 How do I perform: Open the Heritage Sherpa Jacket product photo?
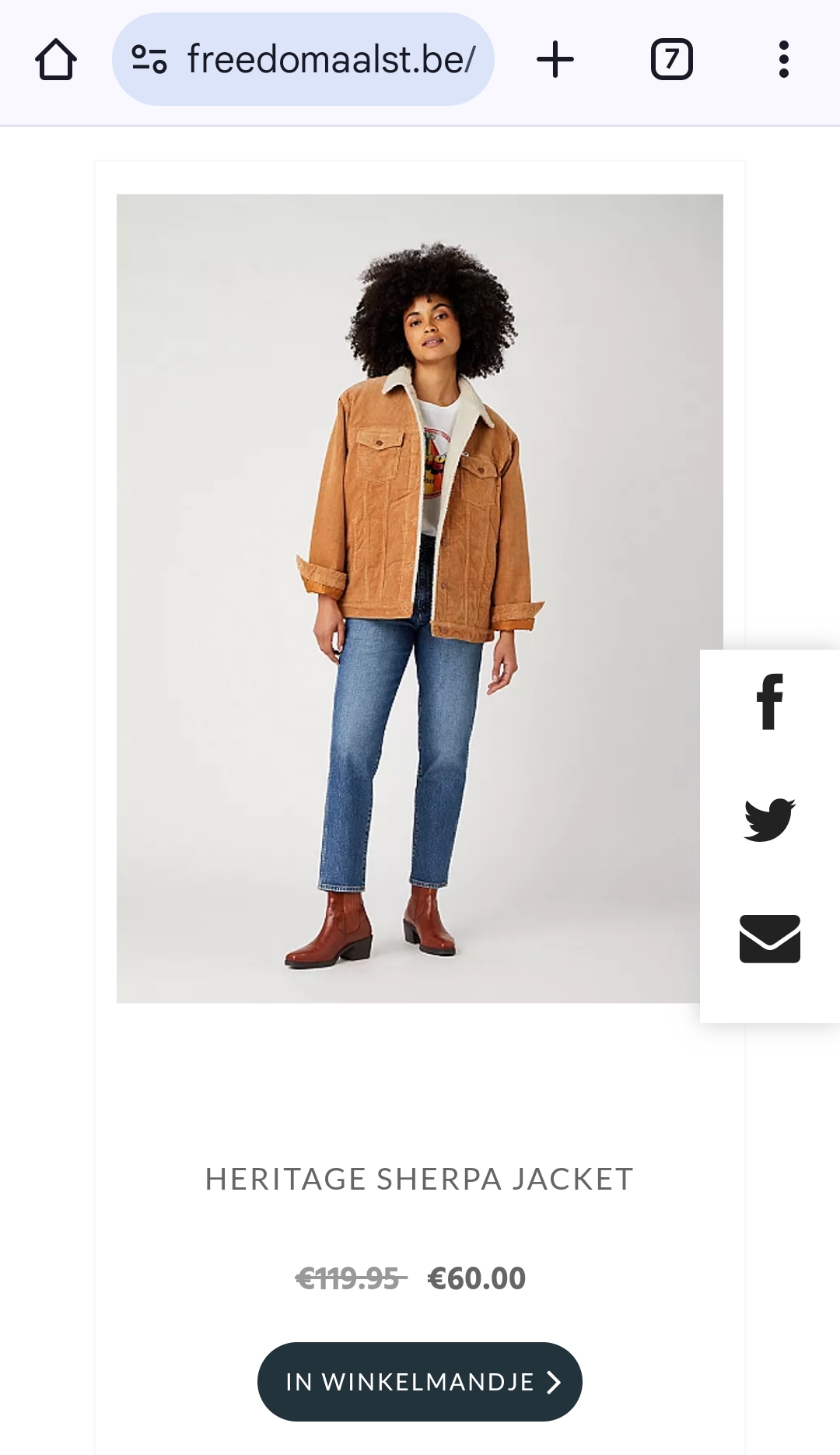coord(419,598)
